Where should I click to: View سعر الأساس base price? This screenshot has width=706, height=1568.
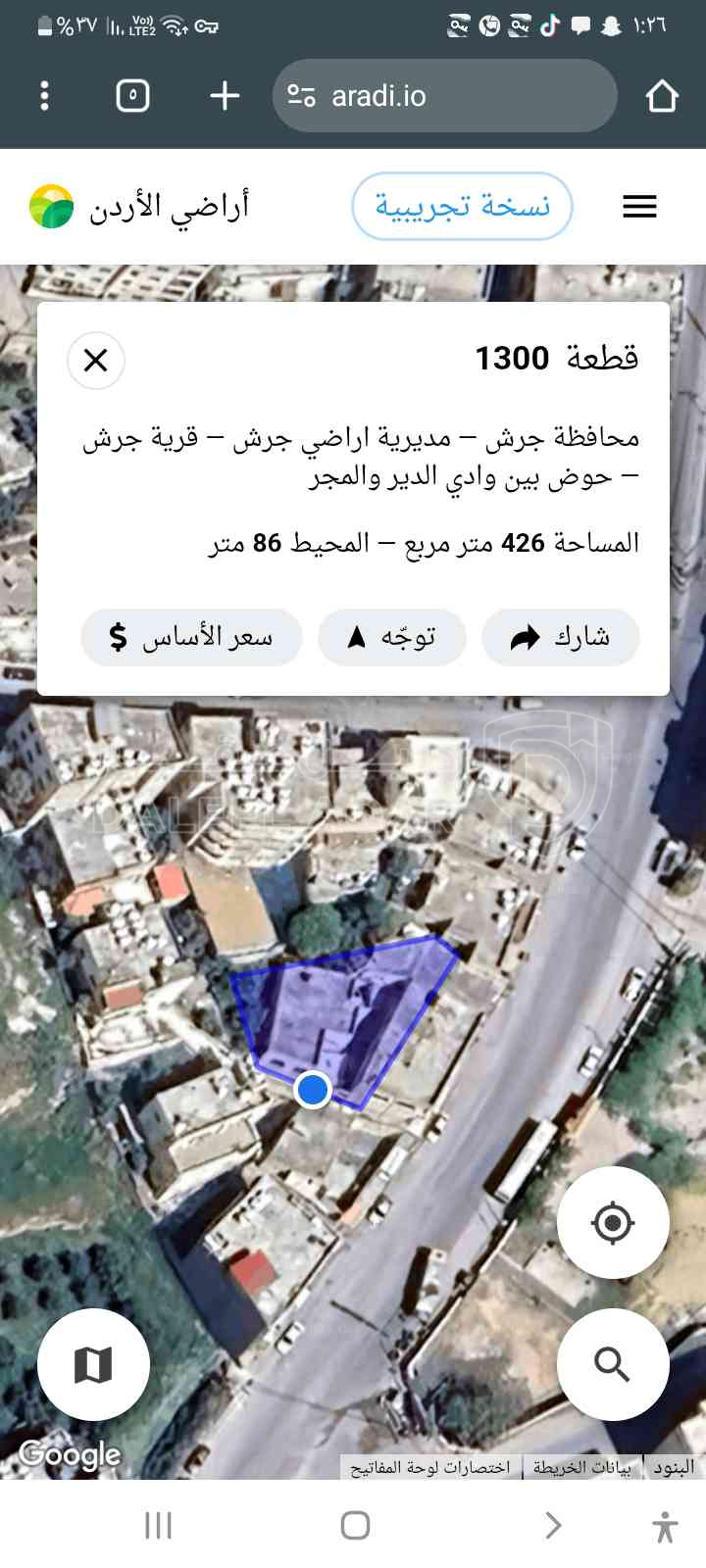191,638
